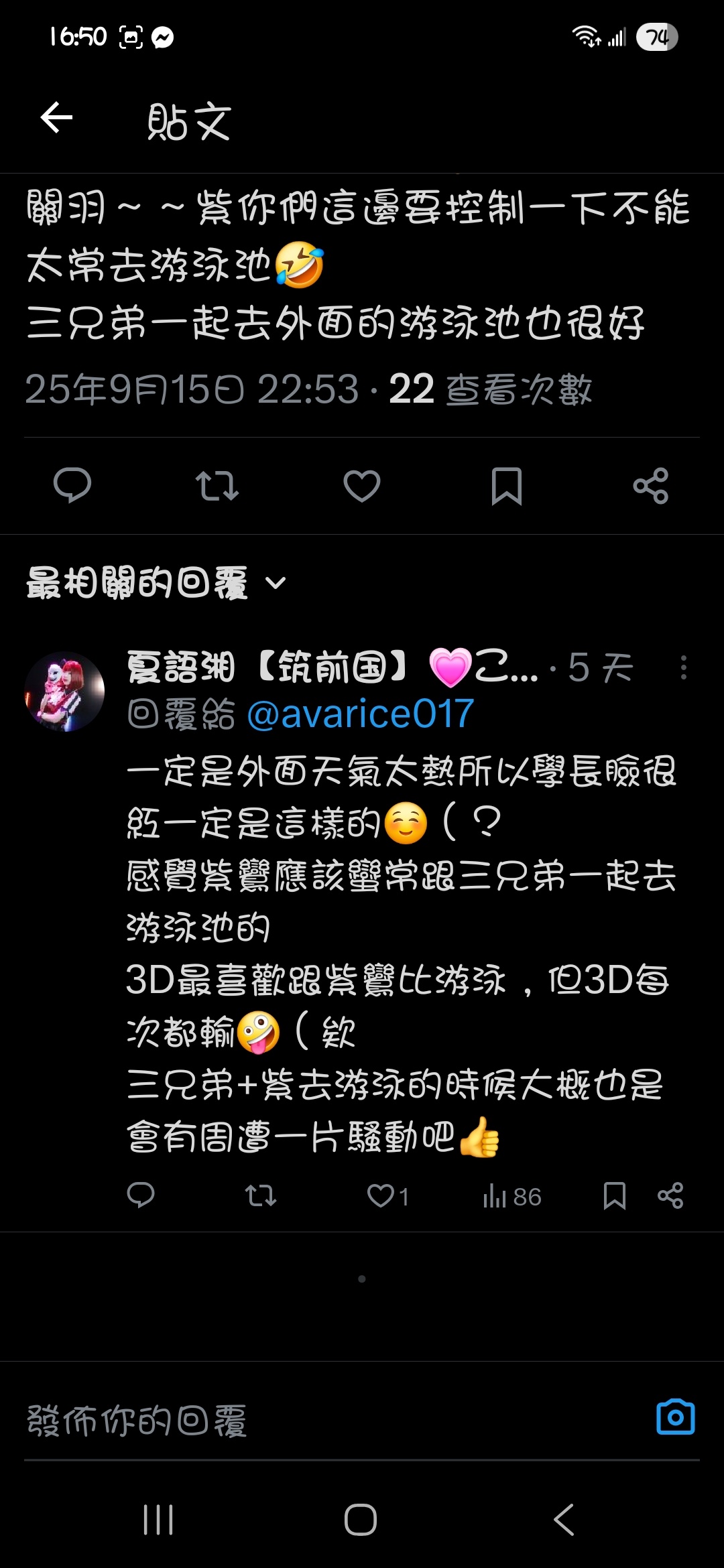The image size is (724, 1568).
Task: Bookmark 夏語湘's reply
Action: click(614, 1195)
